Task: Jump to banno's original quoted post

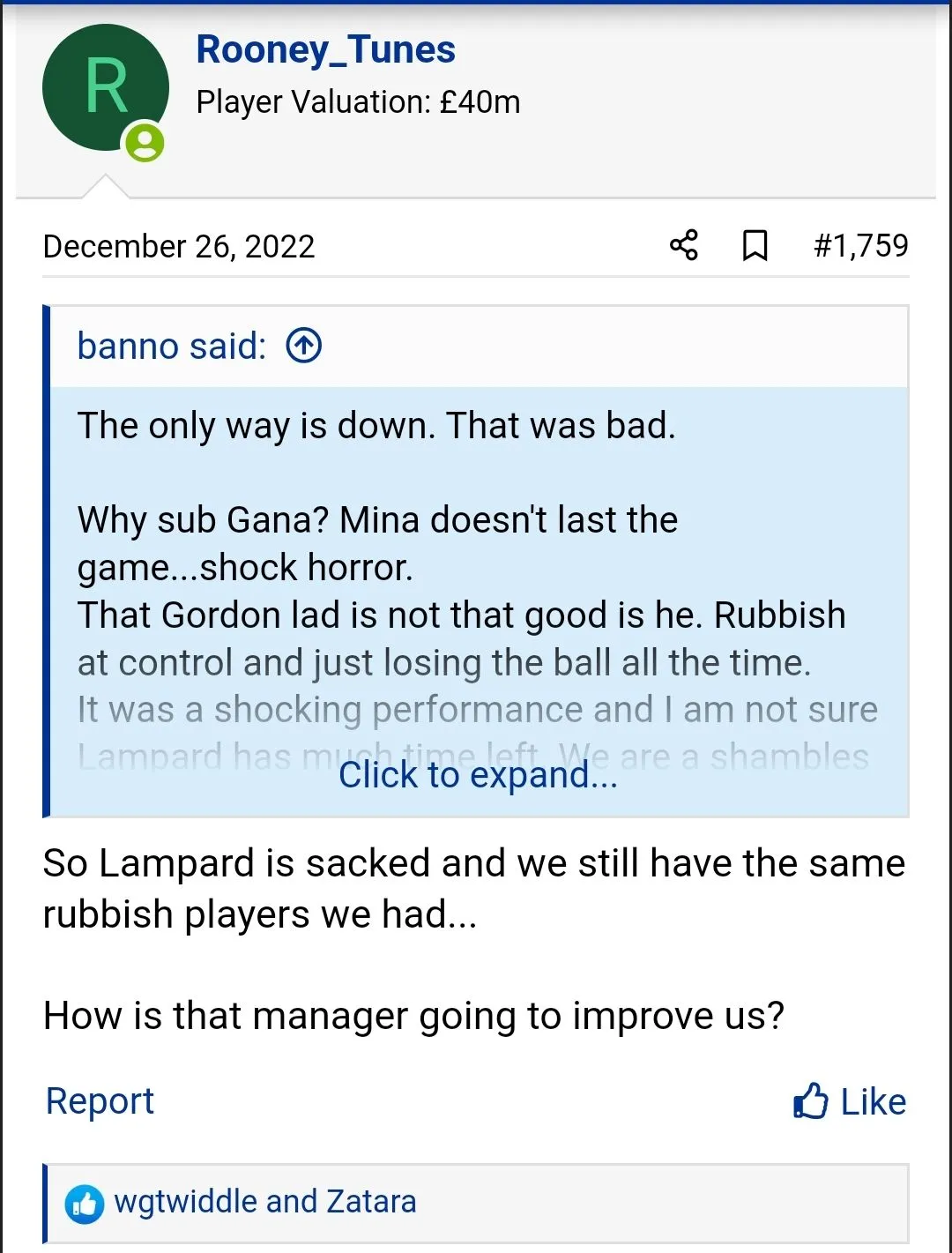Action: click(x=304, y=346)
